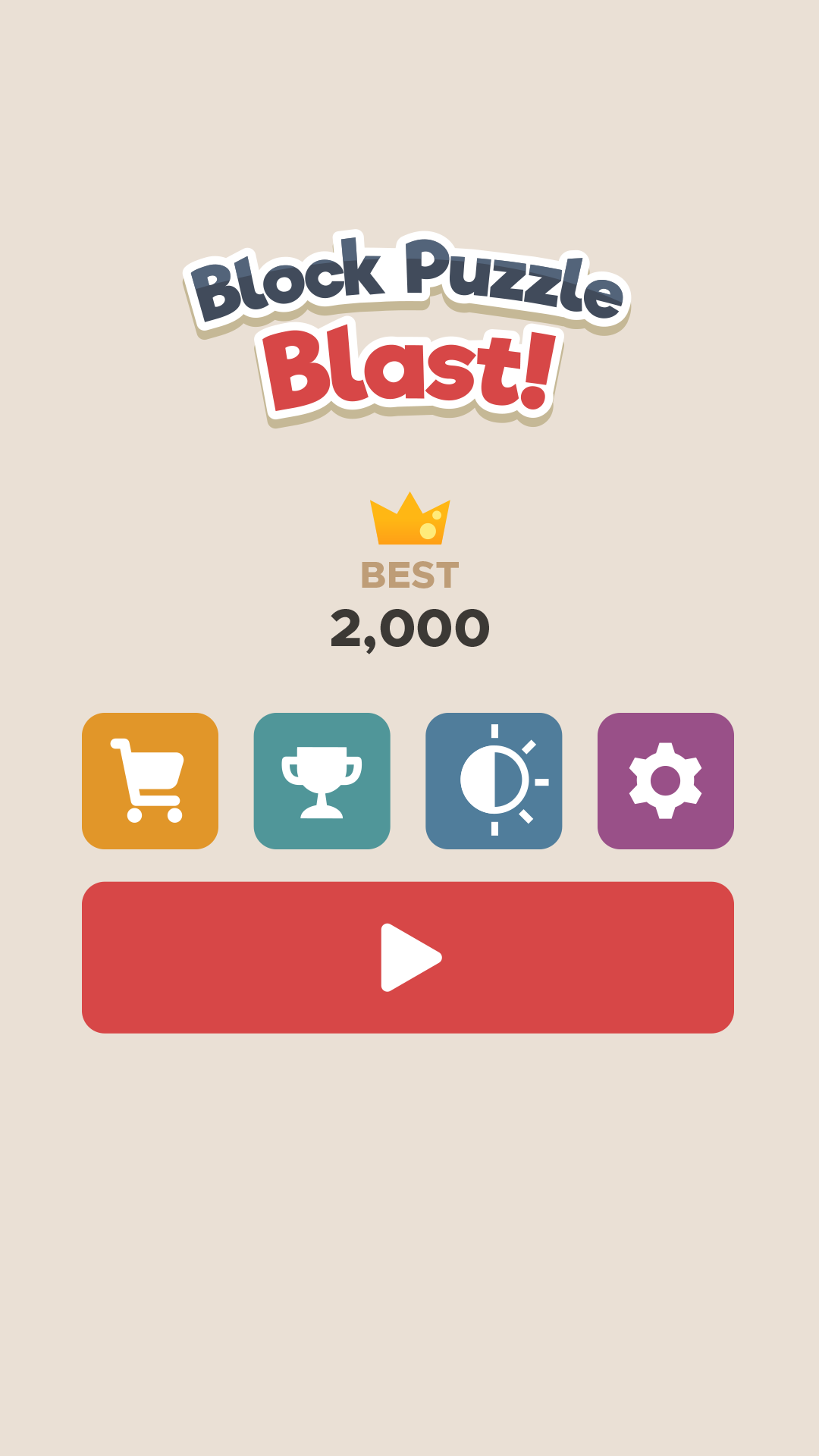Toggle game settings via the purple gear
This screenshot has width=819, height=1456.
tap(667, 779)
